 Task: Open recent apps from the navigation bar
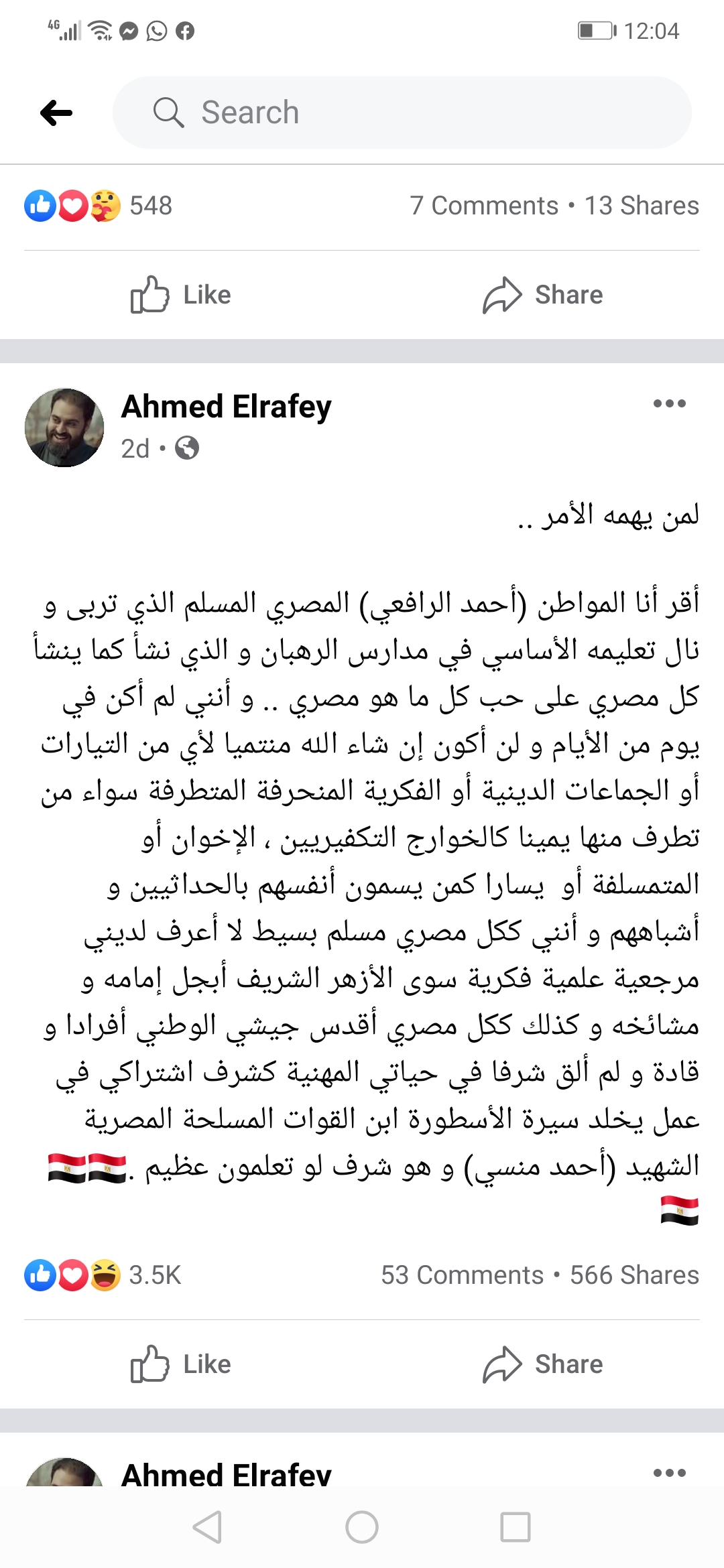pyautogui.click(x=516, y=1528)
